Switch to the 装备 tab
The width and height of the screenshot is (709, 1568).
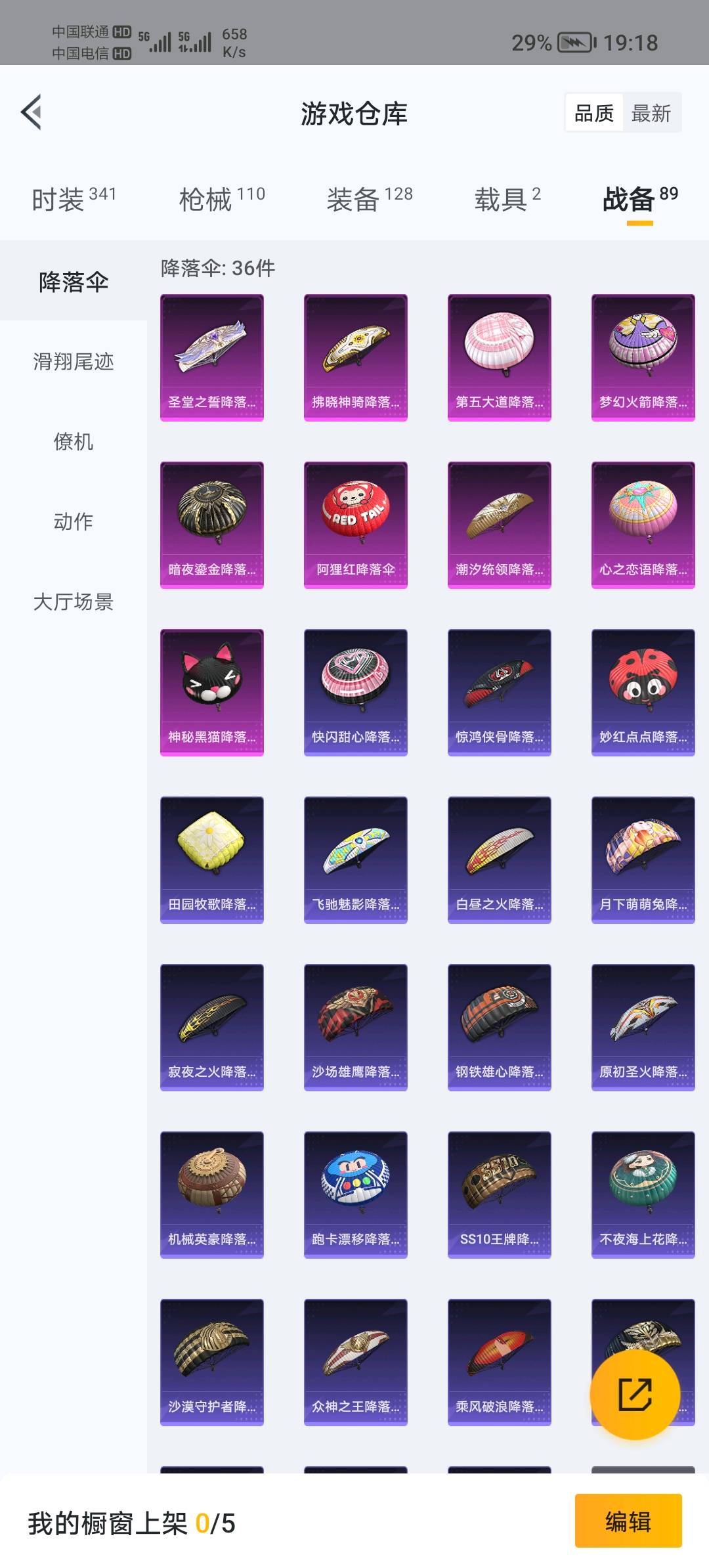click(x=370, y=198)
